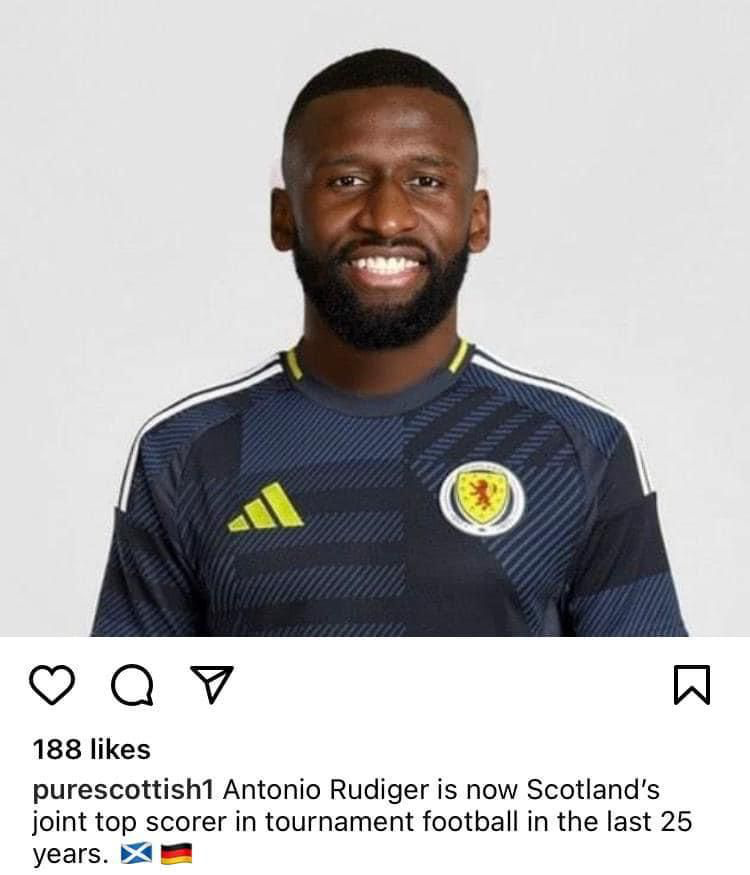Image resolution: width=750 pixels, height=875 pixels.
Task: Share the post via paper plane icon
Action: [213, 685]
